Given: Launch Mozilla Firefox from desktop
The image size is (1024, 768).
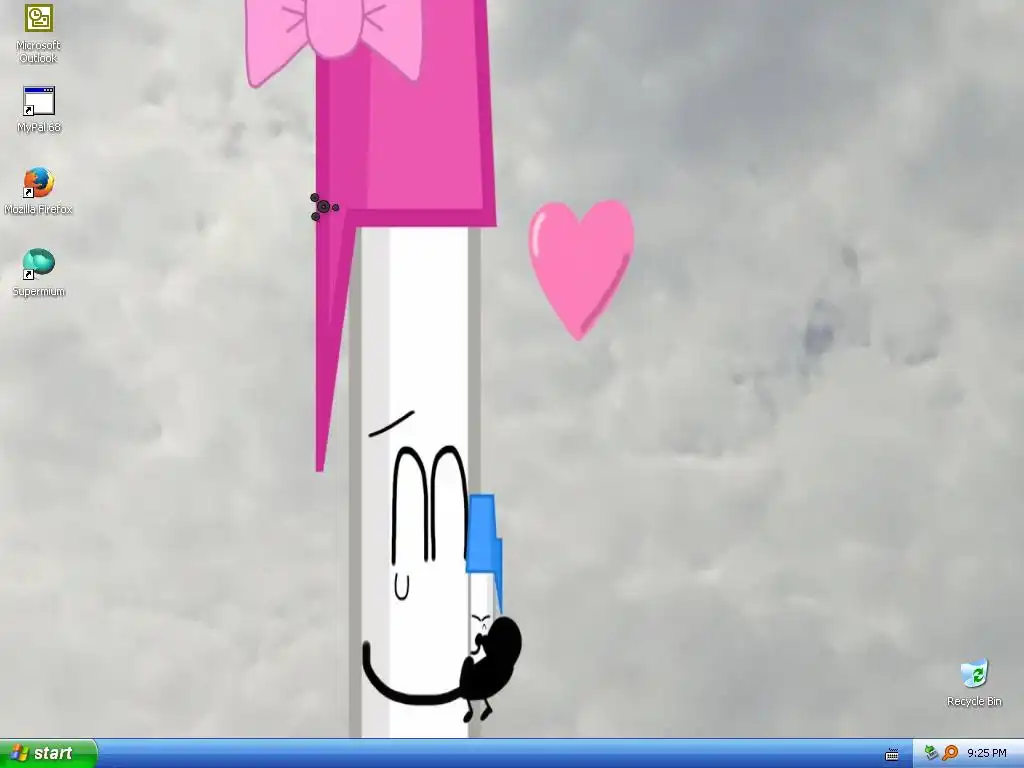Looking at the screenshot, I should [39, 183].
